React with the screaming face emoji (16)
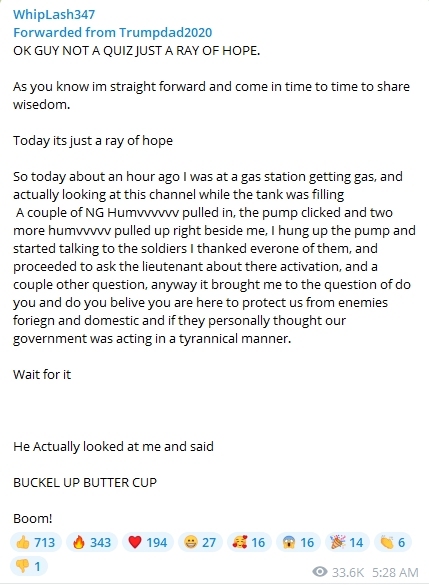The width and height of the screenshot is (429, 585). pyautogui.click(x=298, y=542)
